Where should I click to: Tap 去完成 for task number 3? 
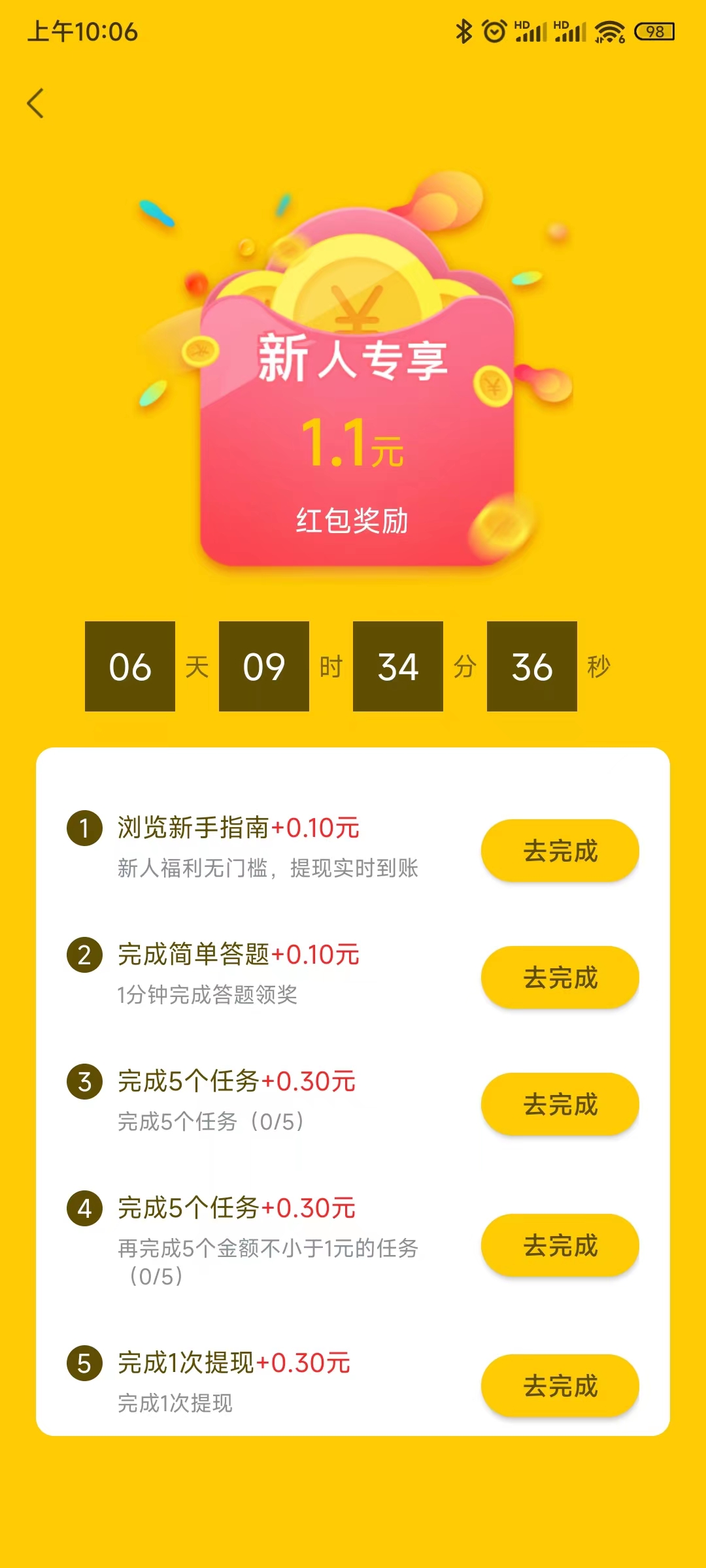coord(560,1104)
